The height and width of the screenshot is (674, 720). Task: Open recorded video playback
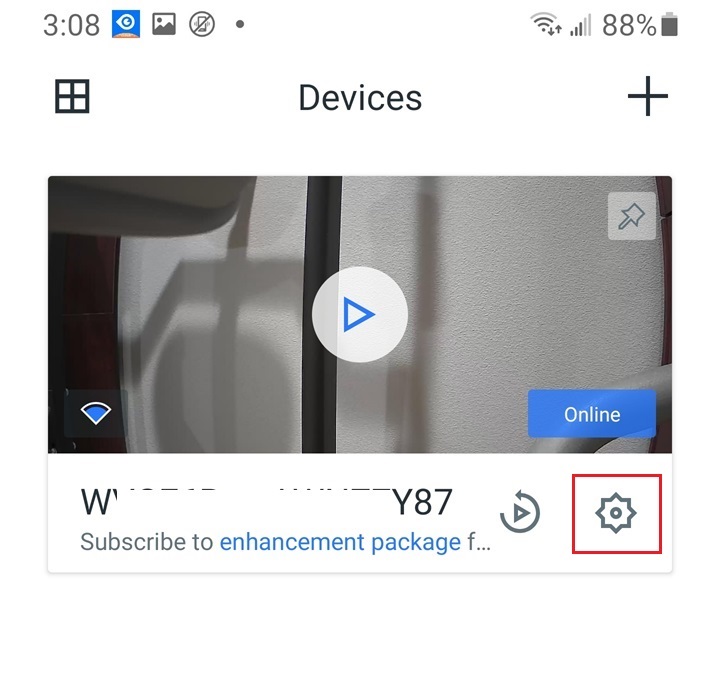pos(520,514)
